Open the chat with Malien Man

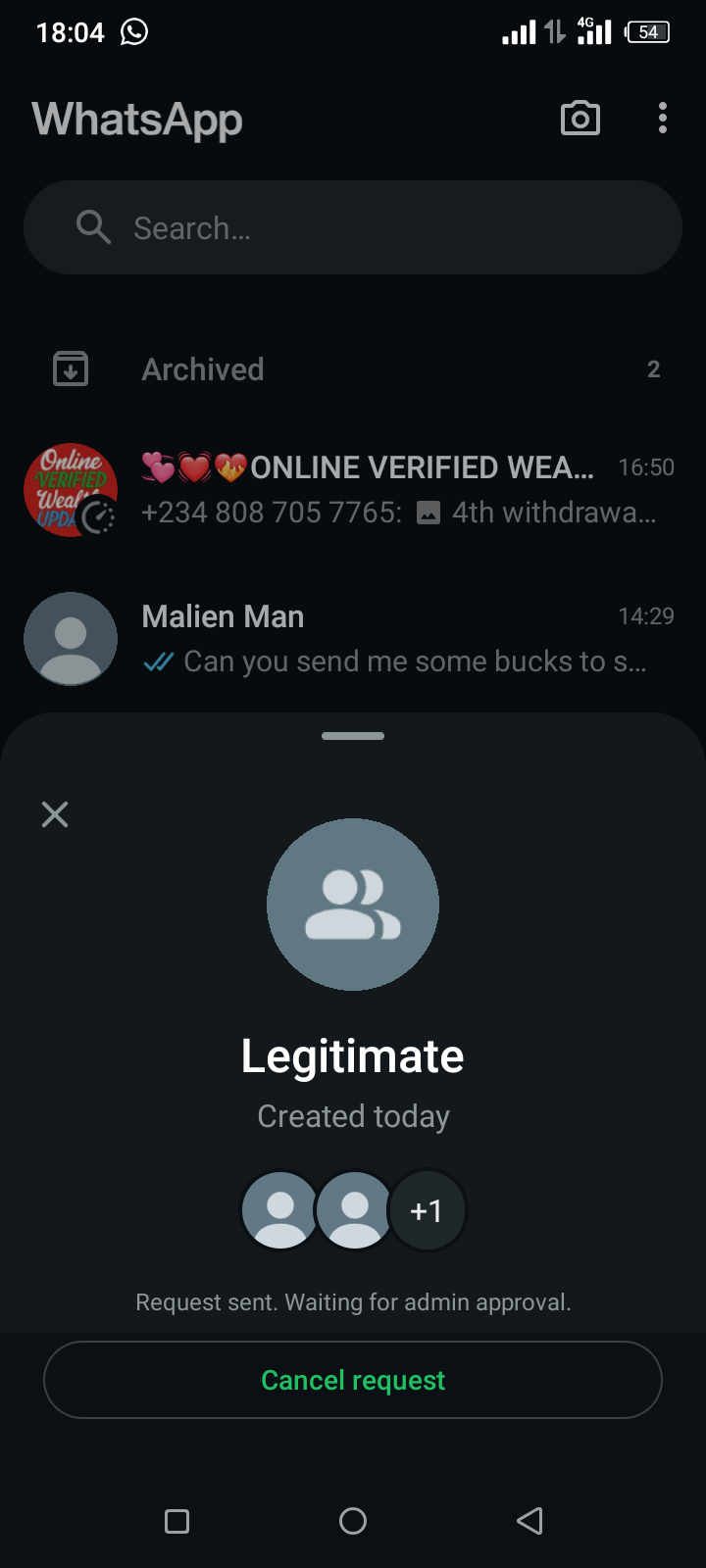pos(392,639)
